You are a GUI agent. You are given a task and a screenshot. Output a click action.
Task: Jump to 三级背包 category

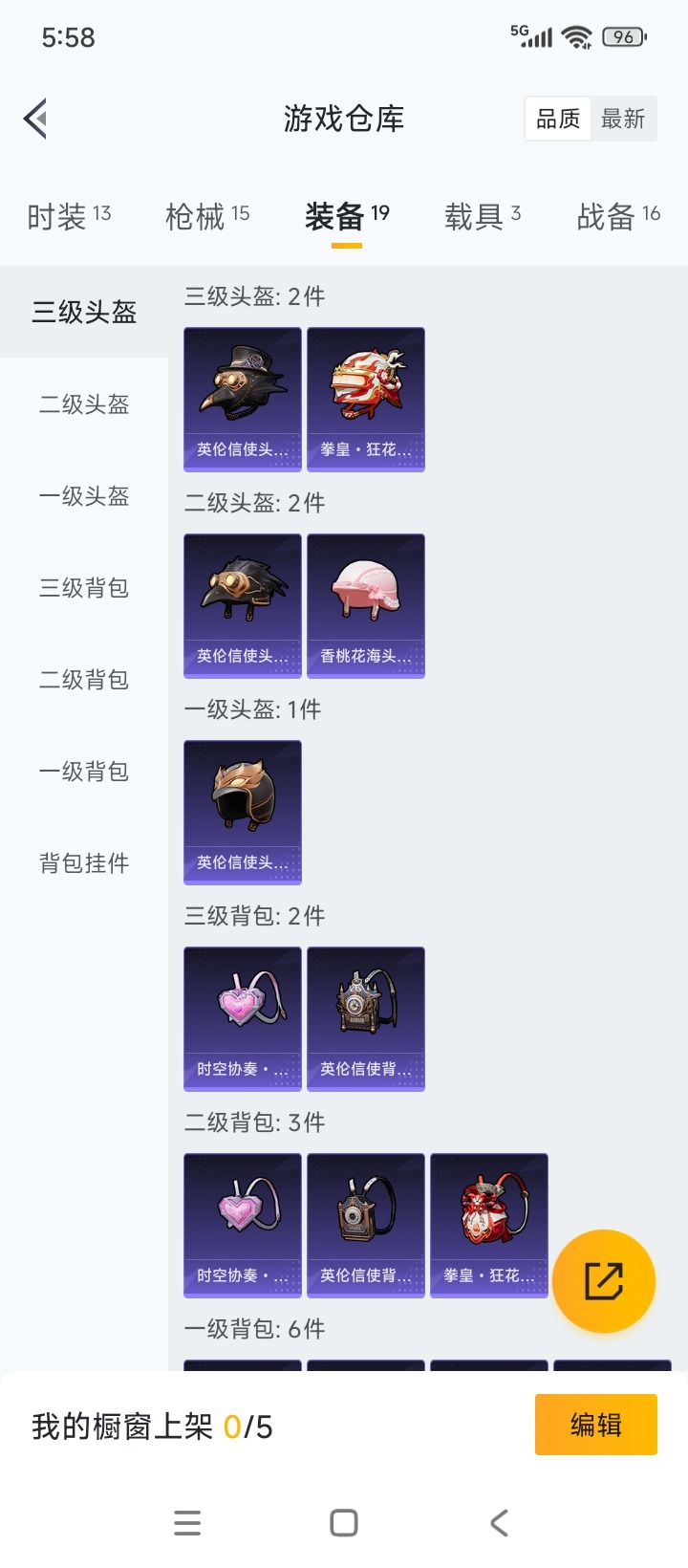pos(84,588)
